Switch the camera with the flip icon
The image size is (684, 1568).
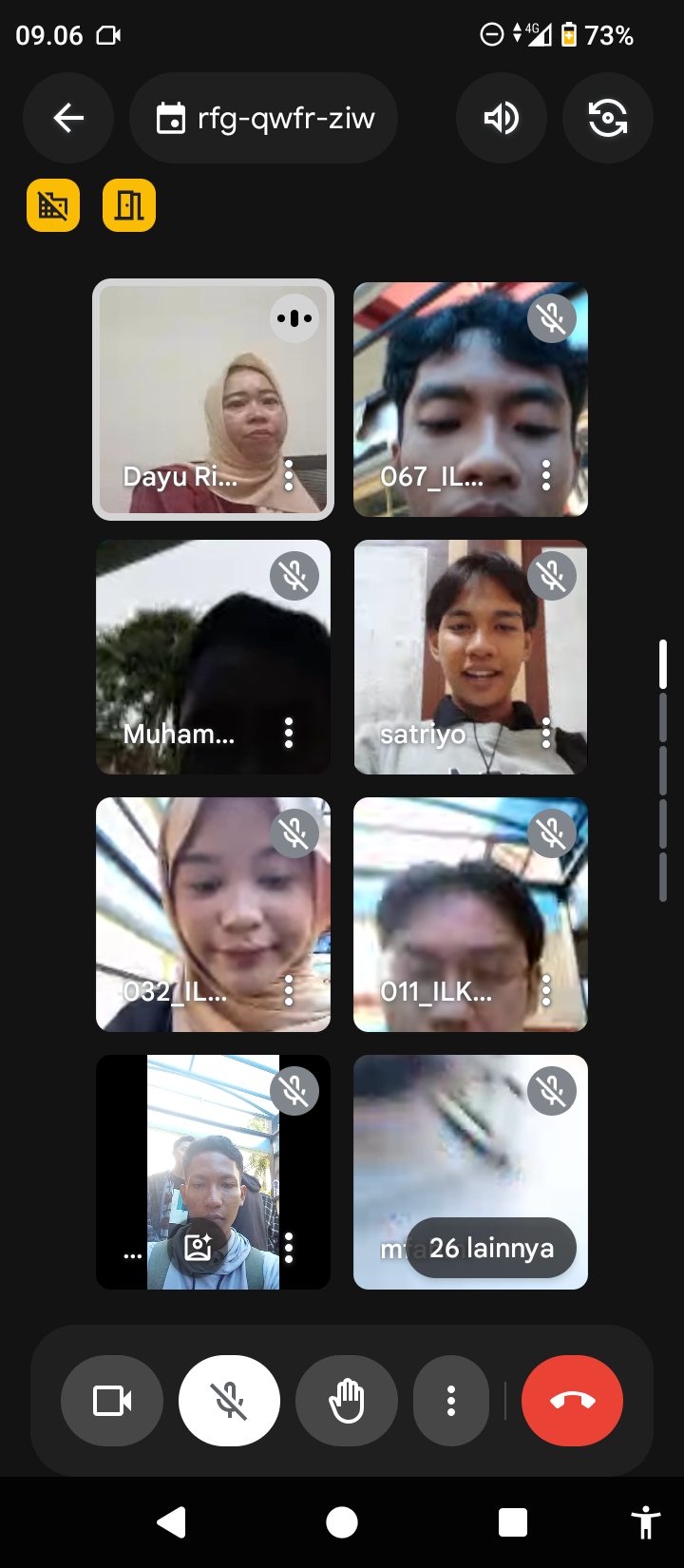(607, 119)
